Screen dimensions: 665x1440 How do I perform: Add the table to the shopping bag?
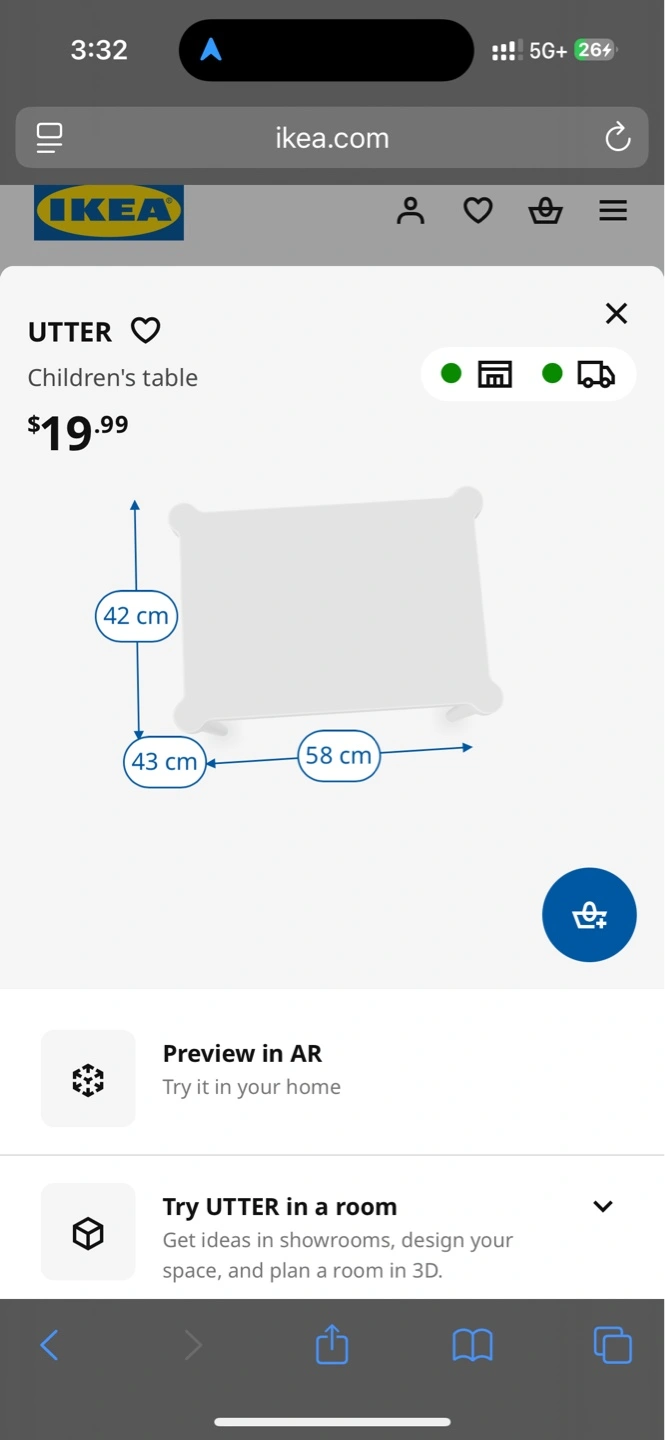pos(589,915)
